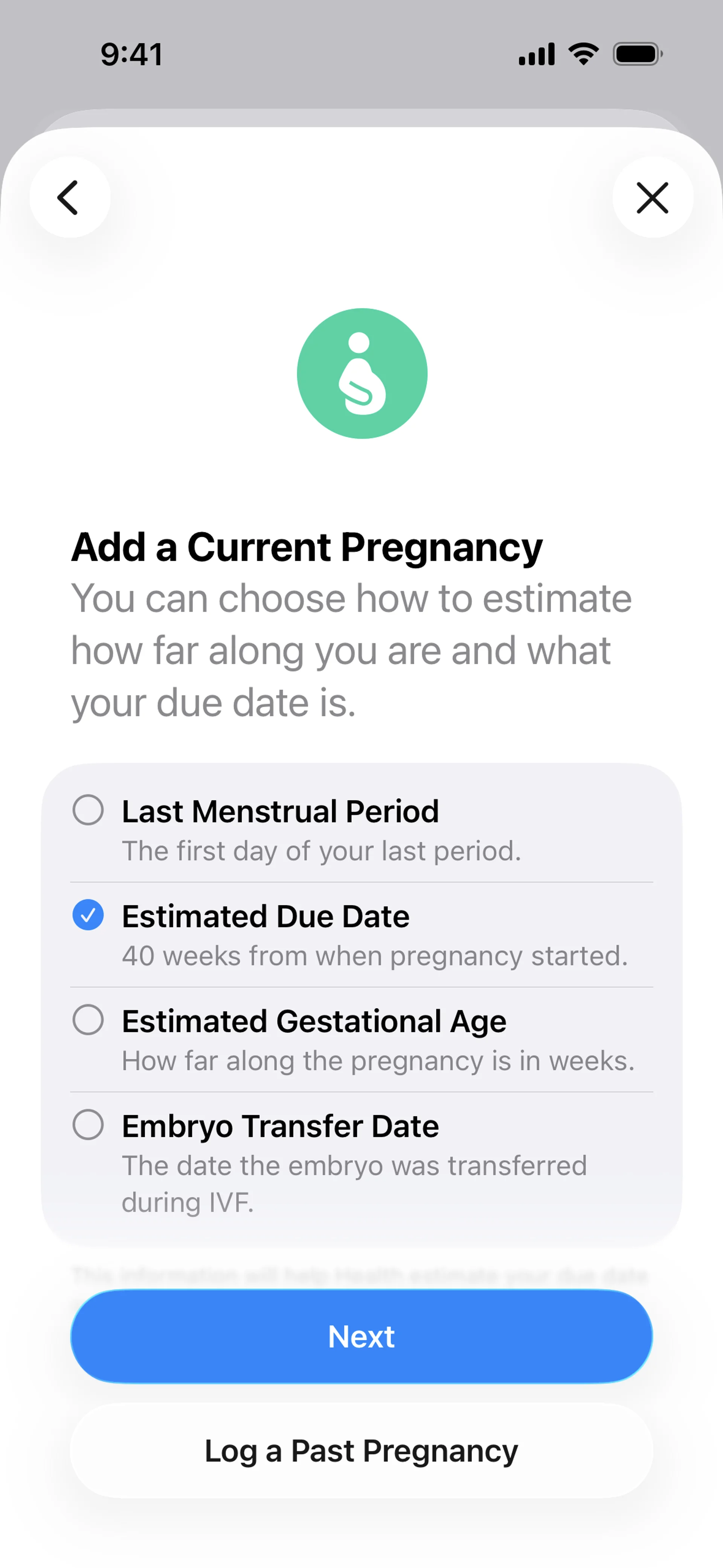Close the Add a Current Pregnancy sheet
The width and height of the screenshot is (723, 1568).
point(653,197)
